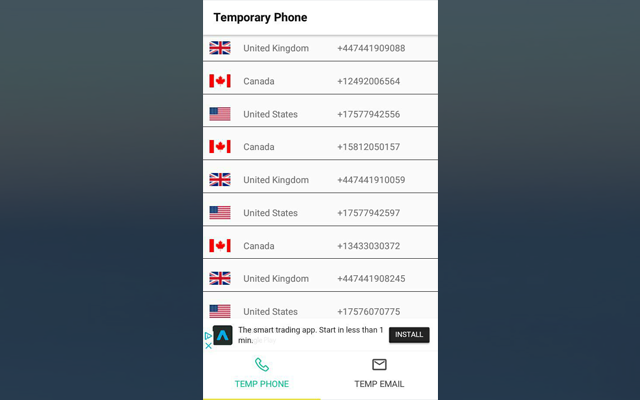
Task: Tap the Install button on the ad
Action: tap(409, 335)
